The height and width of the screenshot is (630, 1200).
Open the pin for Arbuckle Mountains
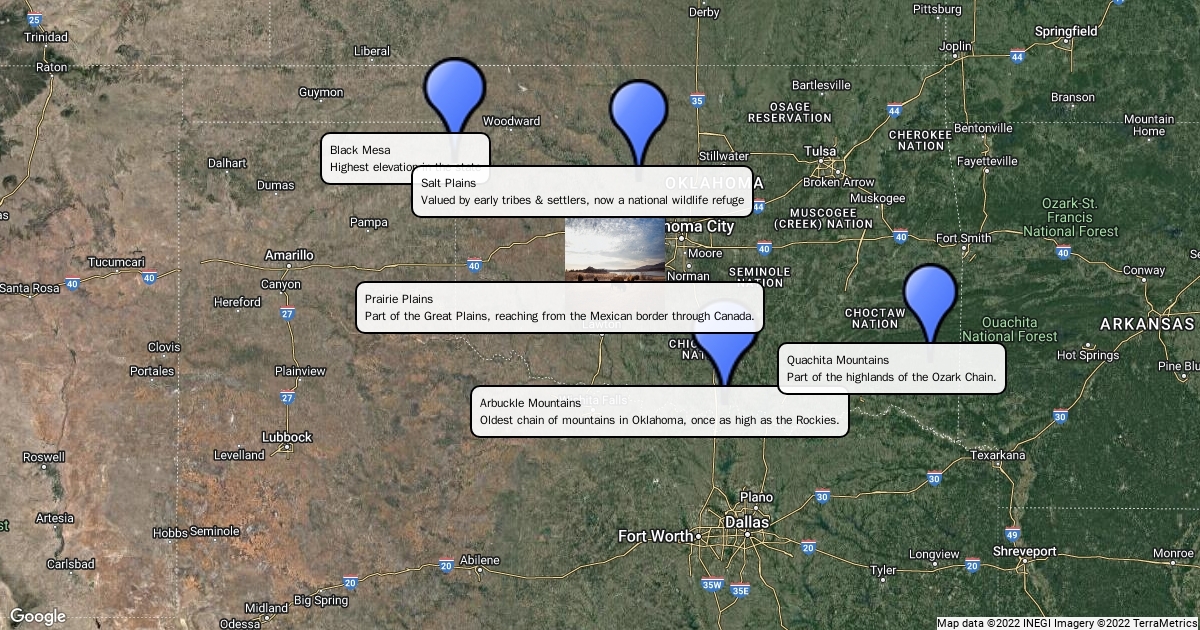click(x=726, y=345)
